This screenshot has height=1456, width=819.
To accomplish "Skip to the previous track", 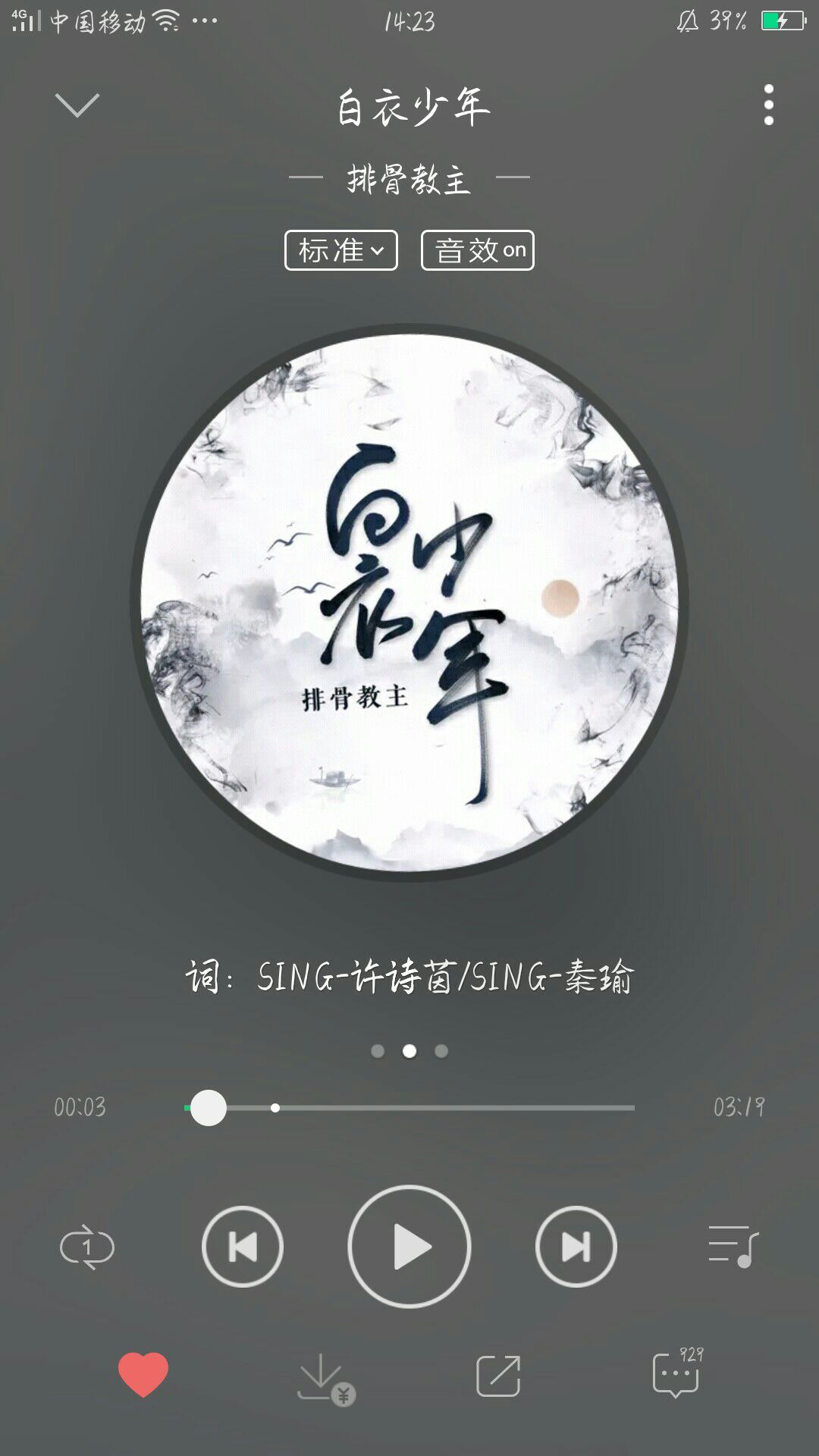I will [243, 1247].
